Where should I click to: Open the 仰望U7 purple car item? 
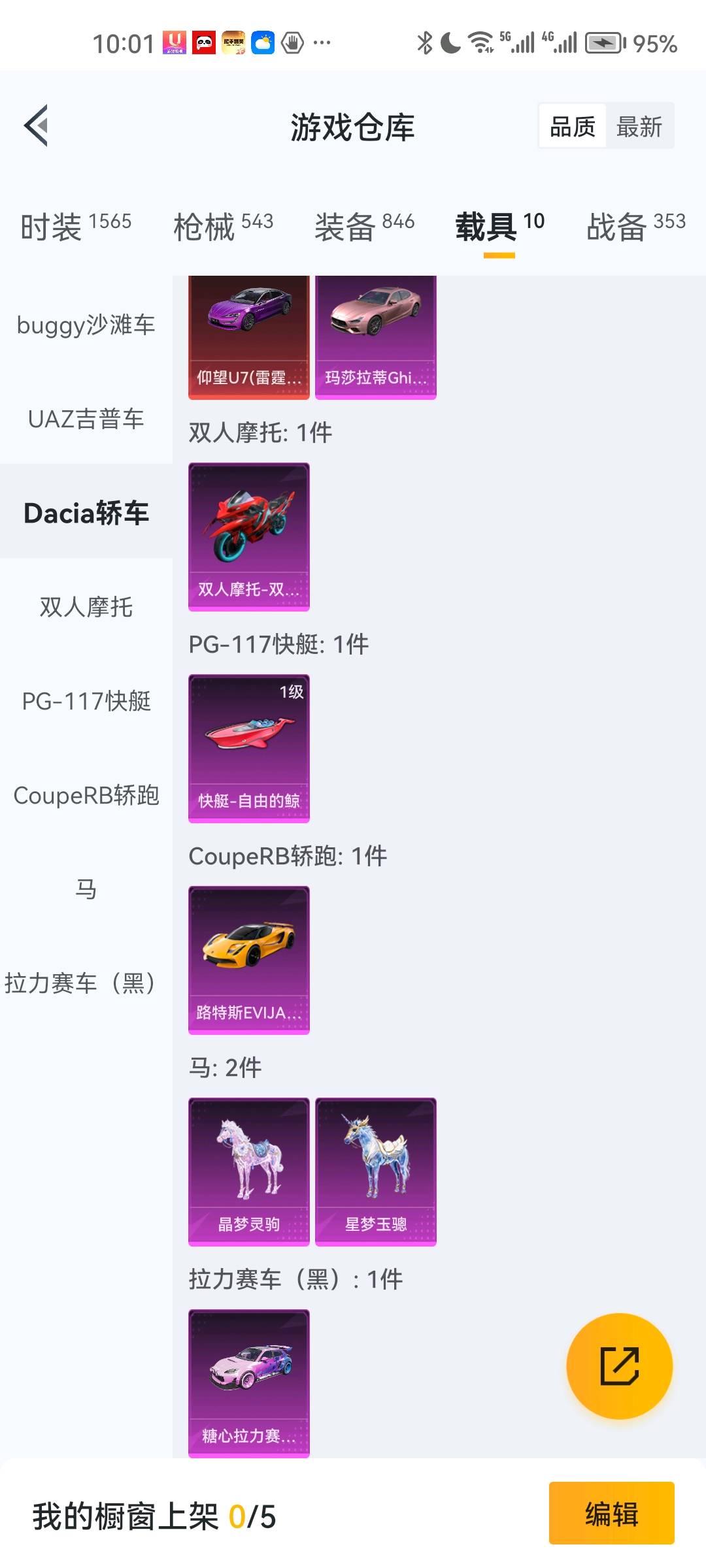[248, 336]
